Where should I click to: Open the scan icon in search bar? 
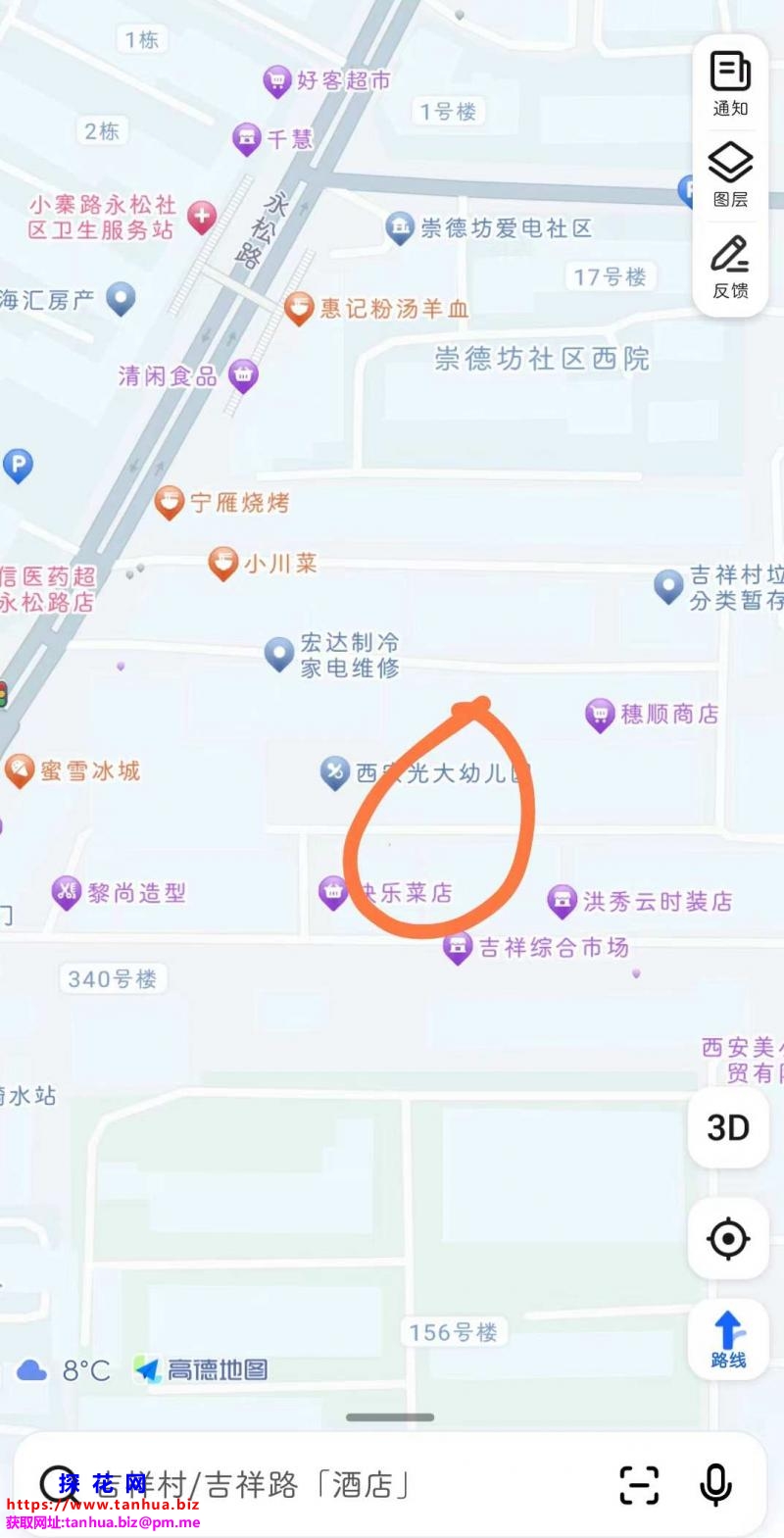click(639, 1484)
